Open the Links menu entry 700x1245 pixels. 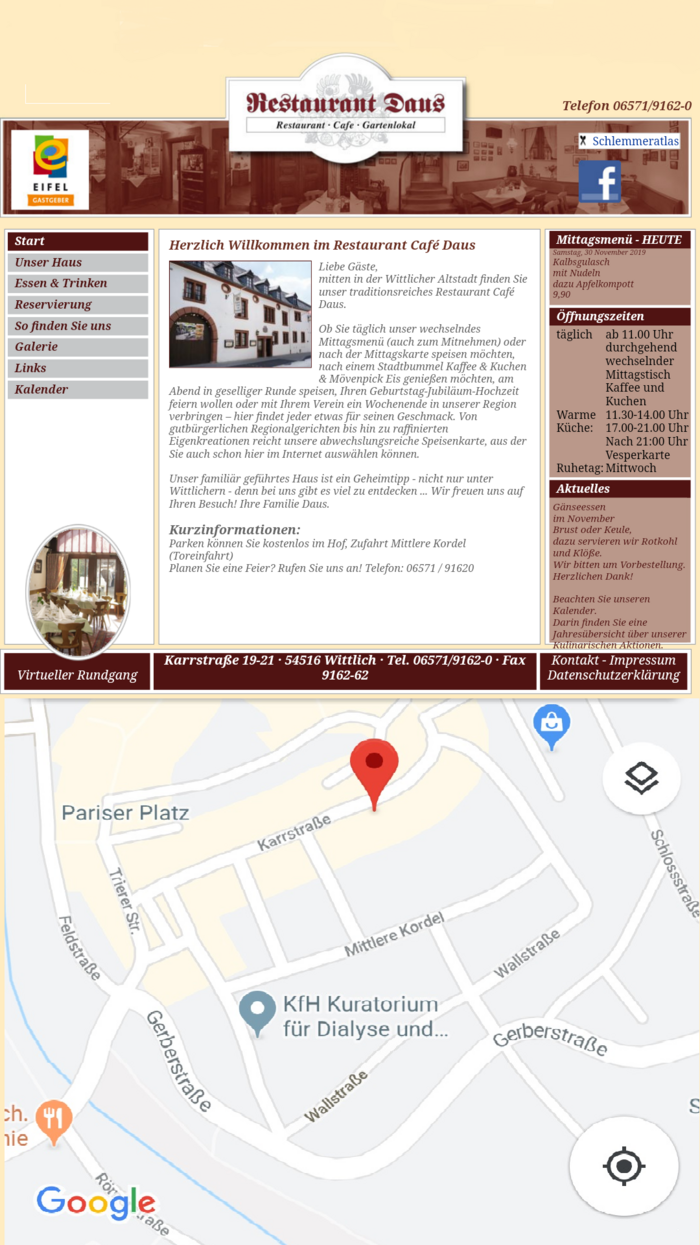(x=78, y=368)
